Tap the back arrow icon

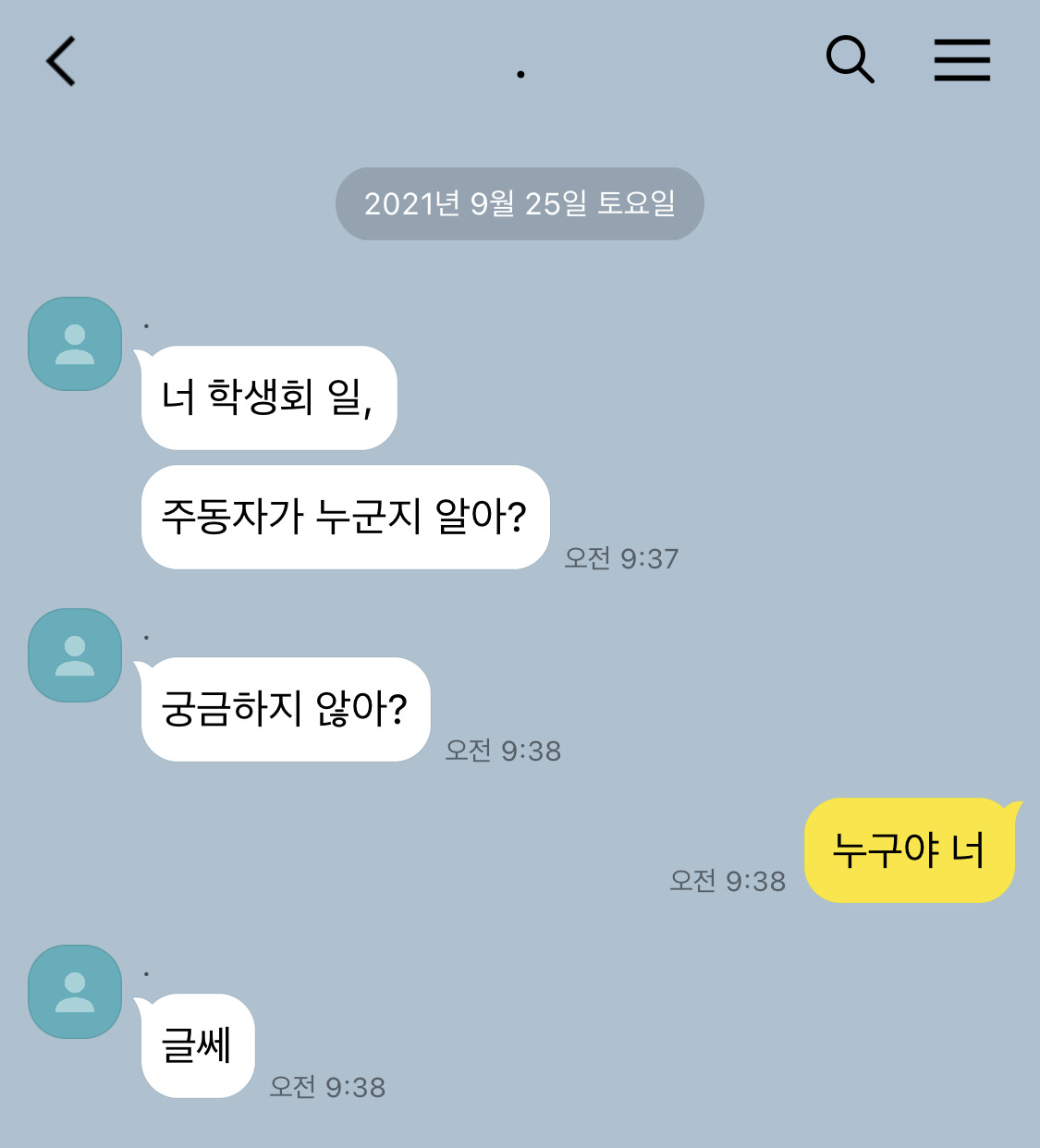pyautogui.click(x=59, y=60)
